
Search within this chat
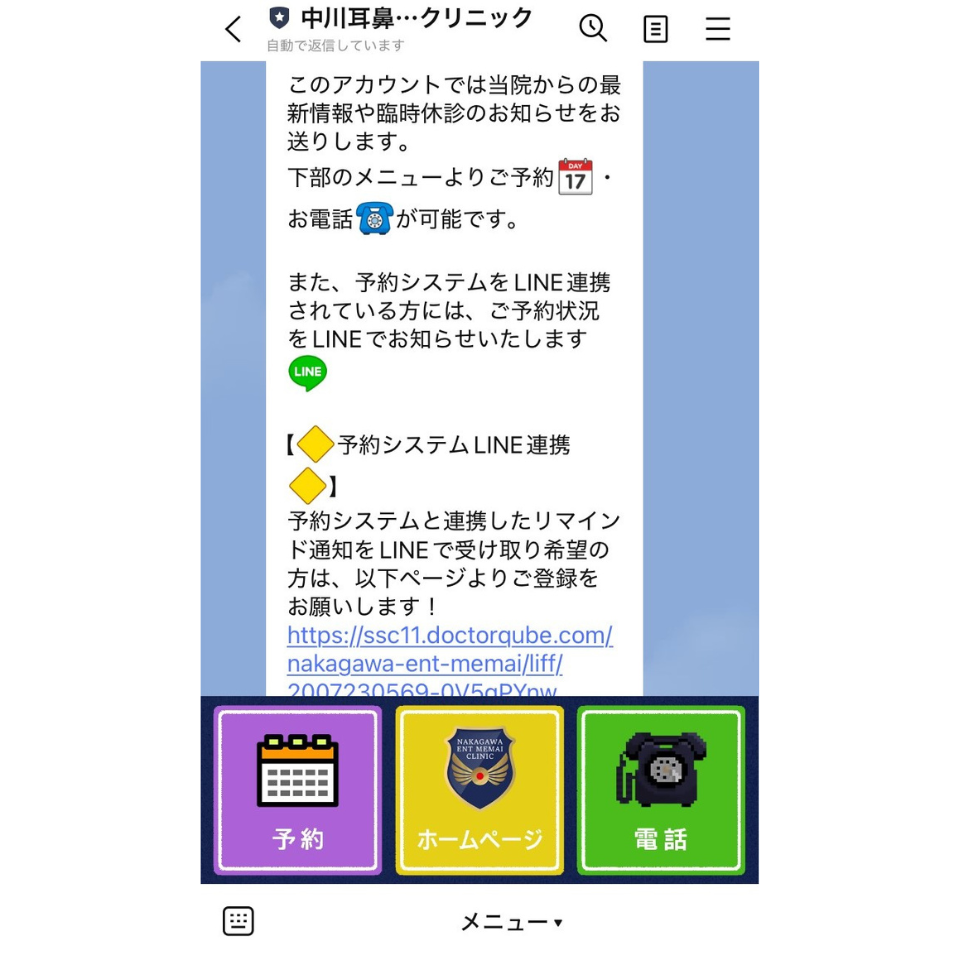click(x=593, y=29)
